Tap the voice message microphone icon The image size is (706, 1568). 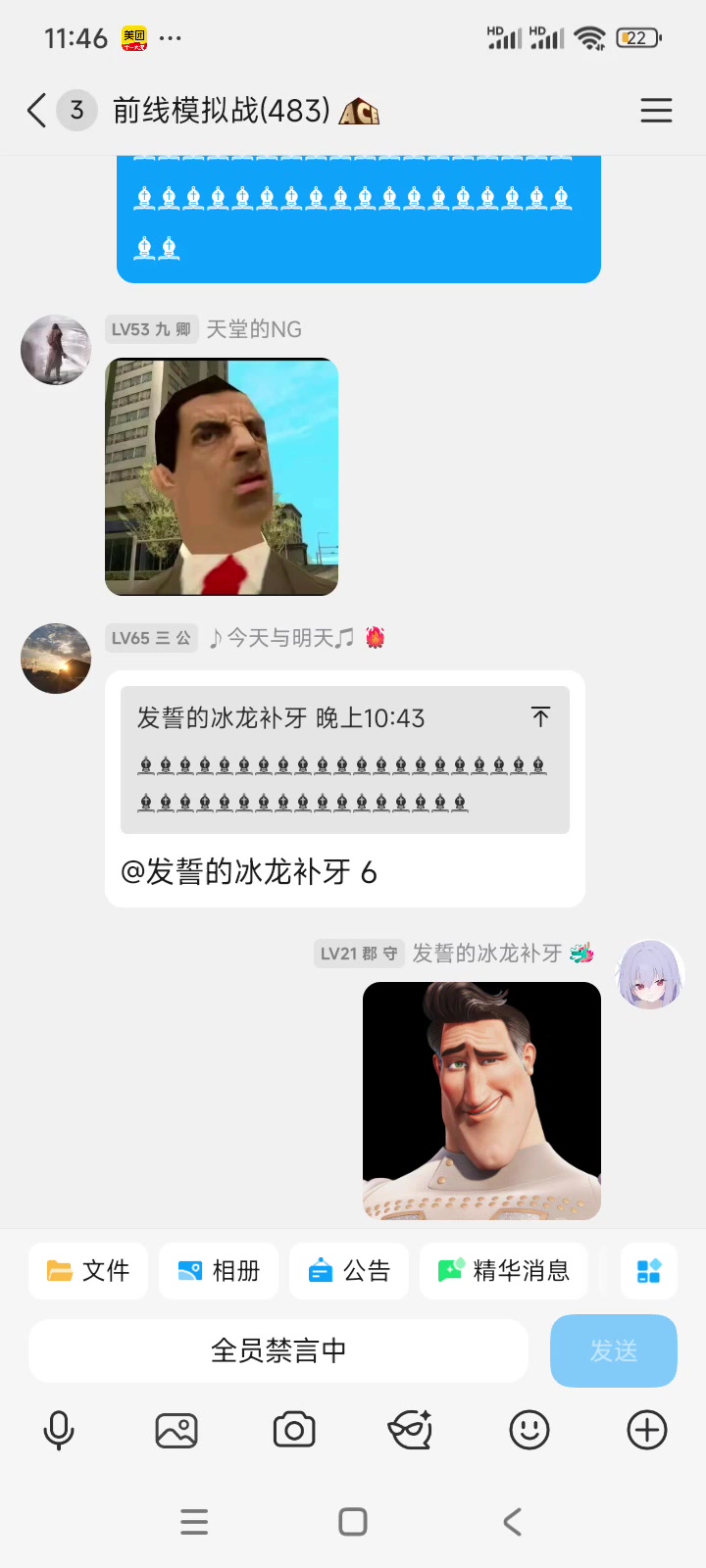click(59, 1431)
